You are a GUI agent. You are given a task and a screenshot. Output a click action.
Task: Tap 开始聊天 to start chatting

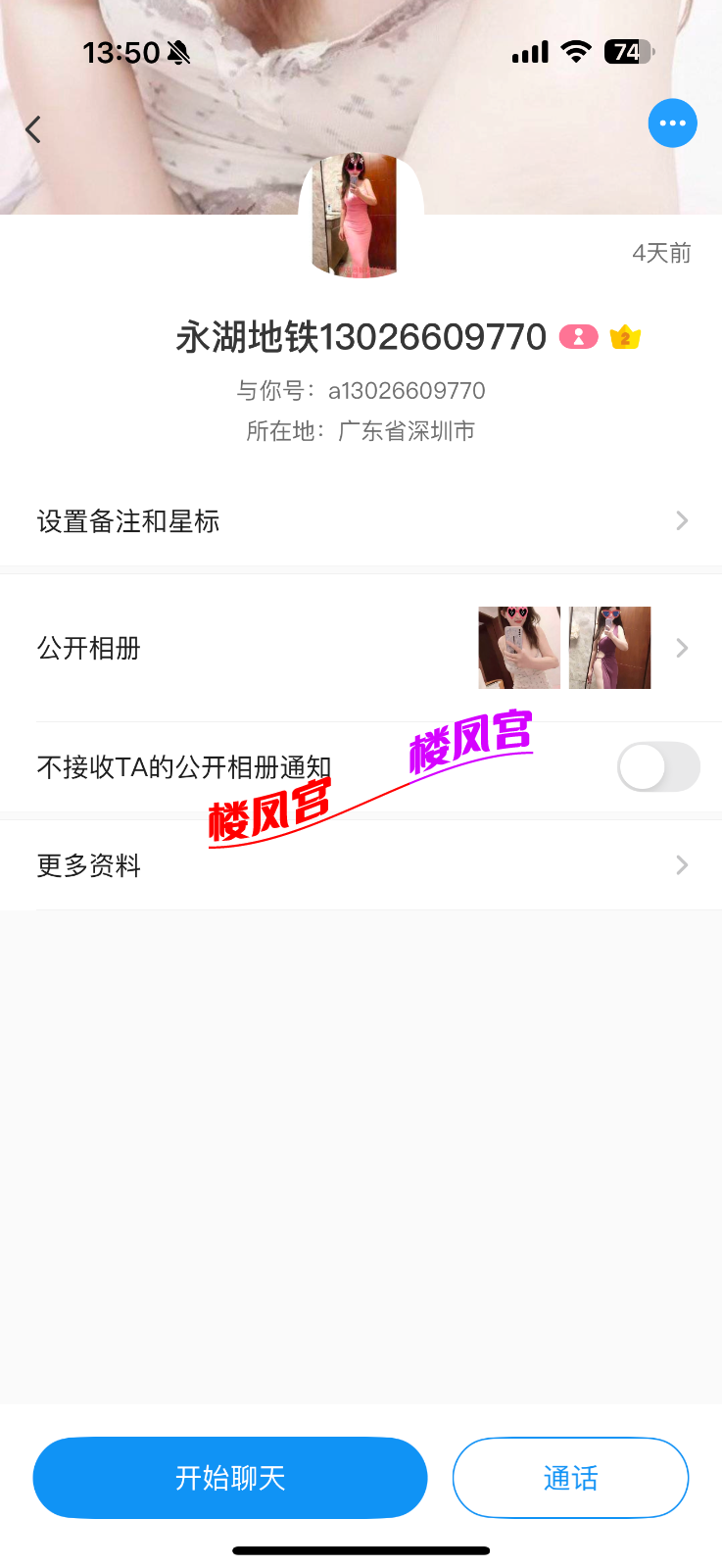230,1478
